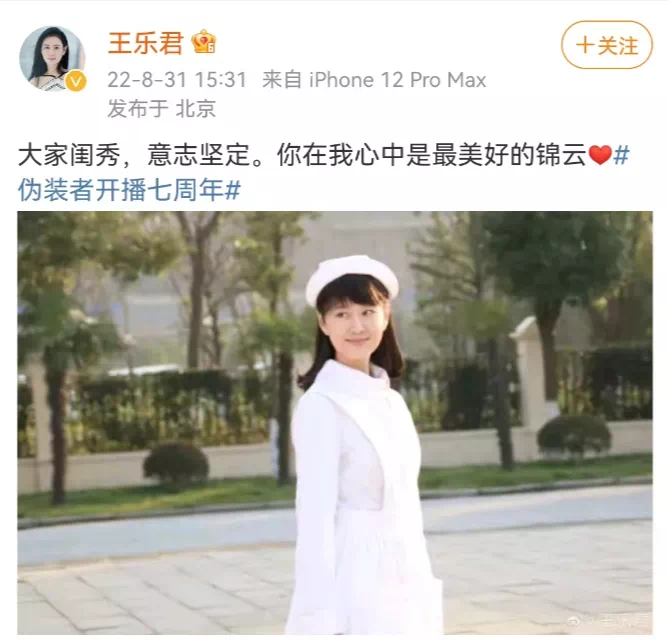The width and height of the screenshot is (668, 642).
Task: Open the username 王乐君
Action: [147, 43]
